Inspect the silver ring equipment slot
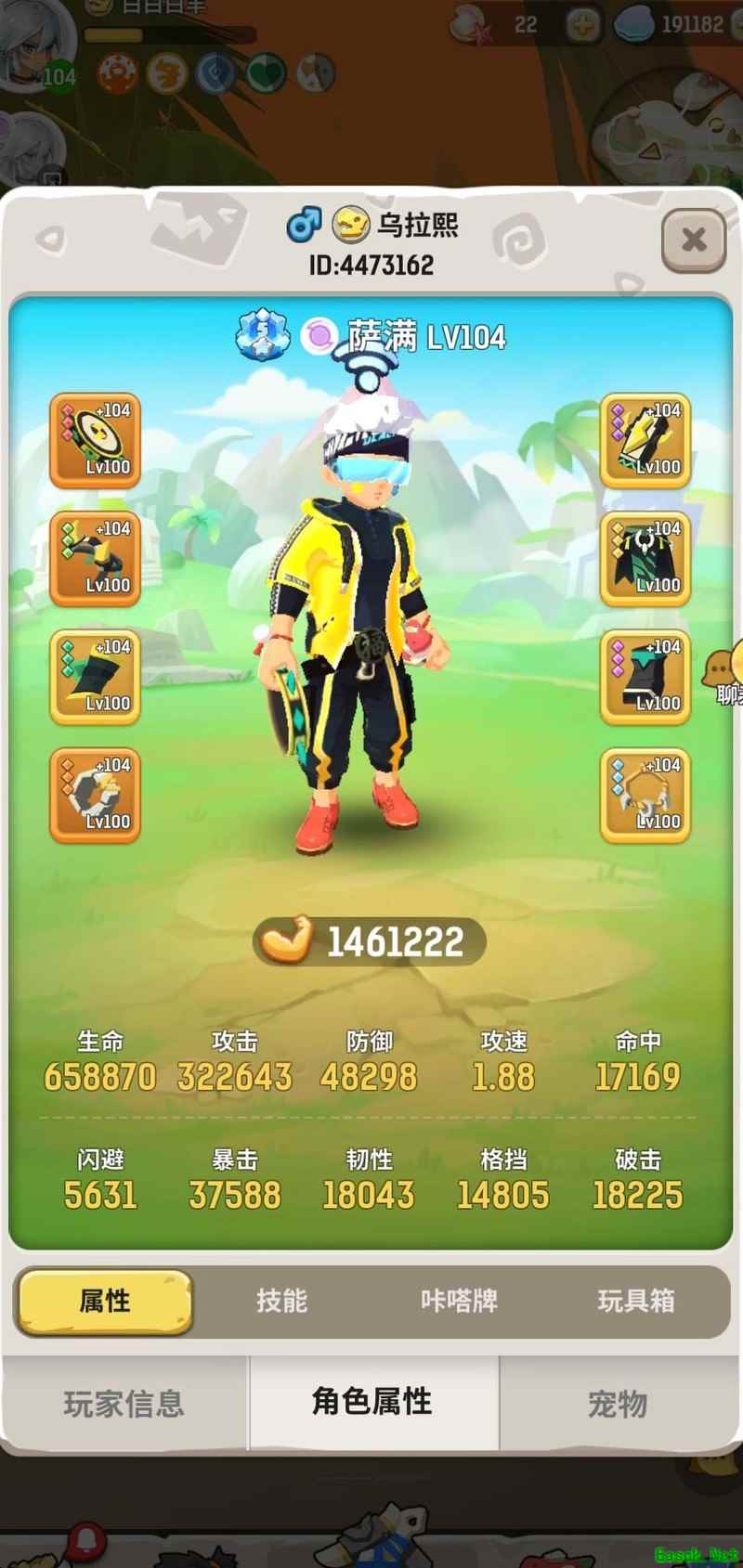This screenshot has width=743, height=1568. coord(95,795)
